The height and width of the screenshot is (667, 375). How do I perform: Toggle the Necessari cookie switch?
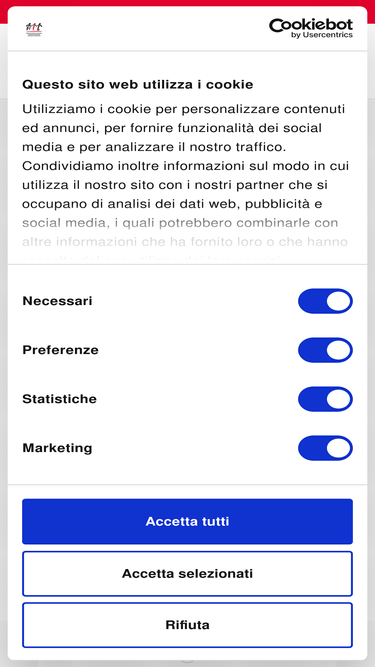click(x=325, y=301)
